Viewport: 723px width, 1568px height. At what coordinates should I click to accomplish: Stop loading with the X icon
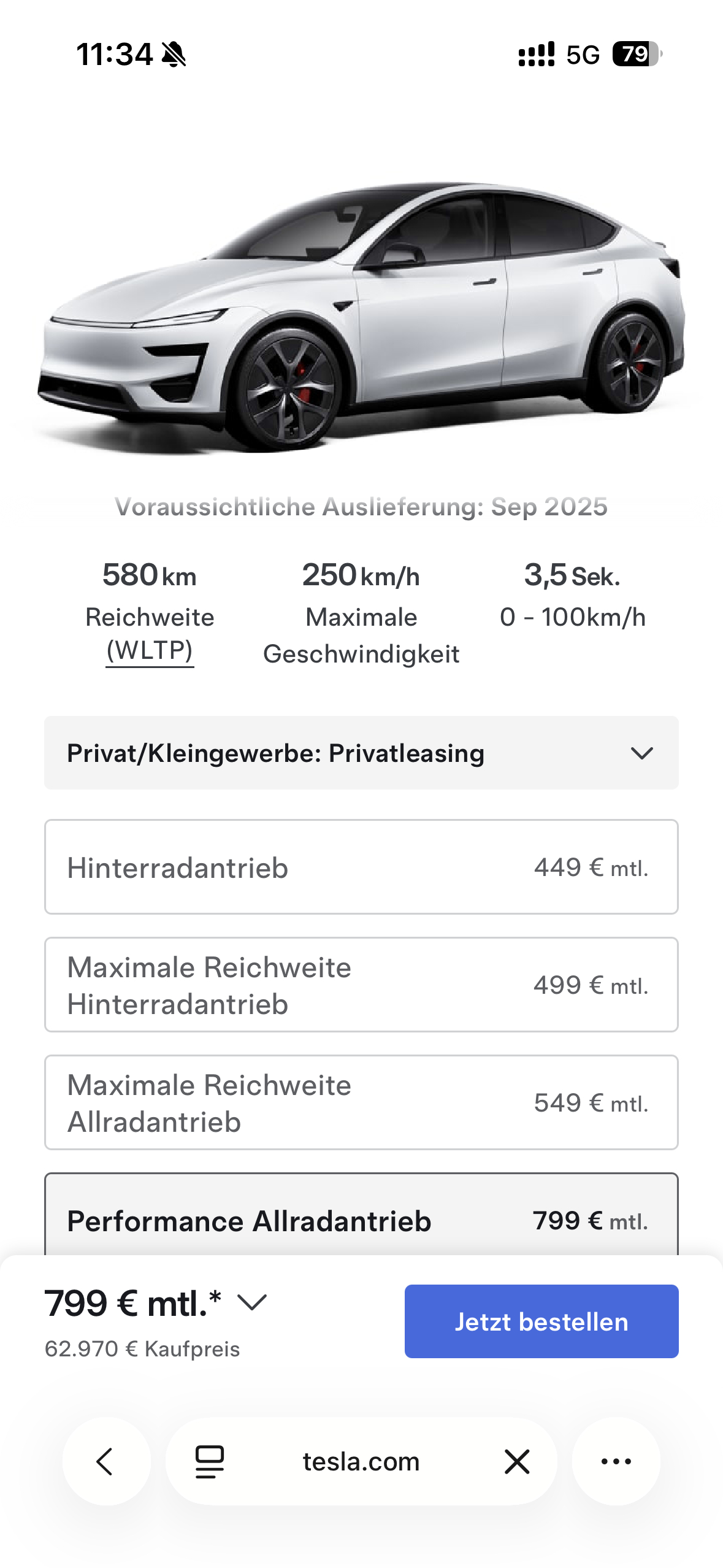point(517,1461)
